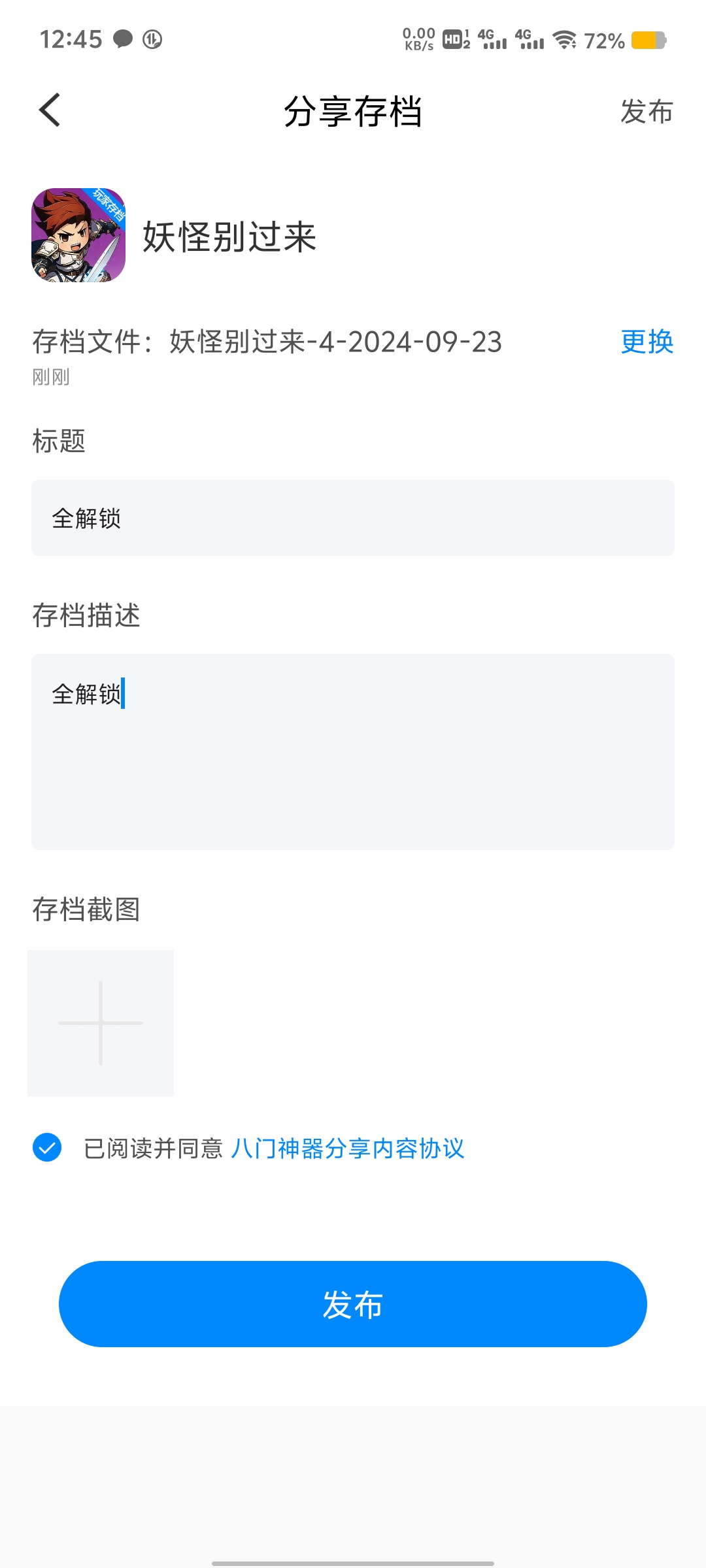Viewport: 706px width, 1568px height.
Task: Tap the large blue 发布 button
Action: pos(353,1304)
